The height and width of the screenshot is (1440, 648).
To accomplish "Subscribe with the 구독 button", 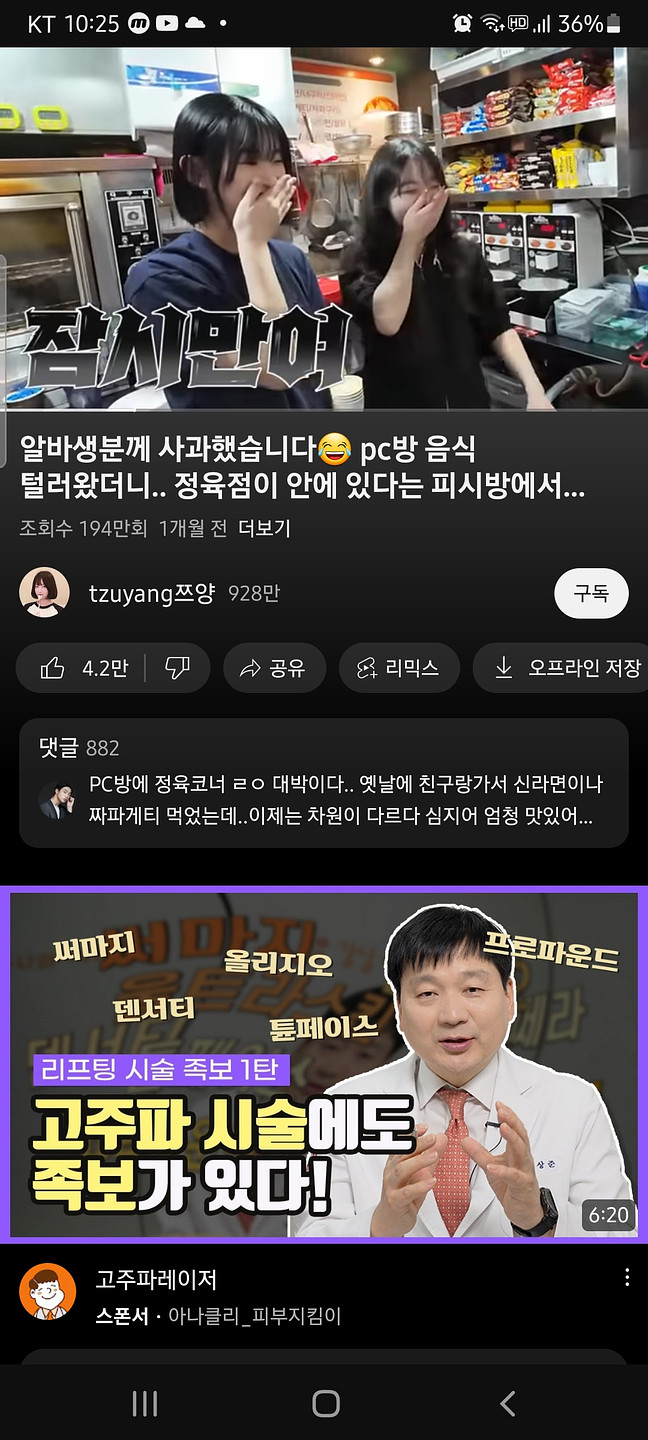I will [590, 593].
